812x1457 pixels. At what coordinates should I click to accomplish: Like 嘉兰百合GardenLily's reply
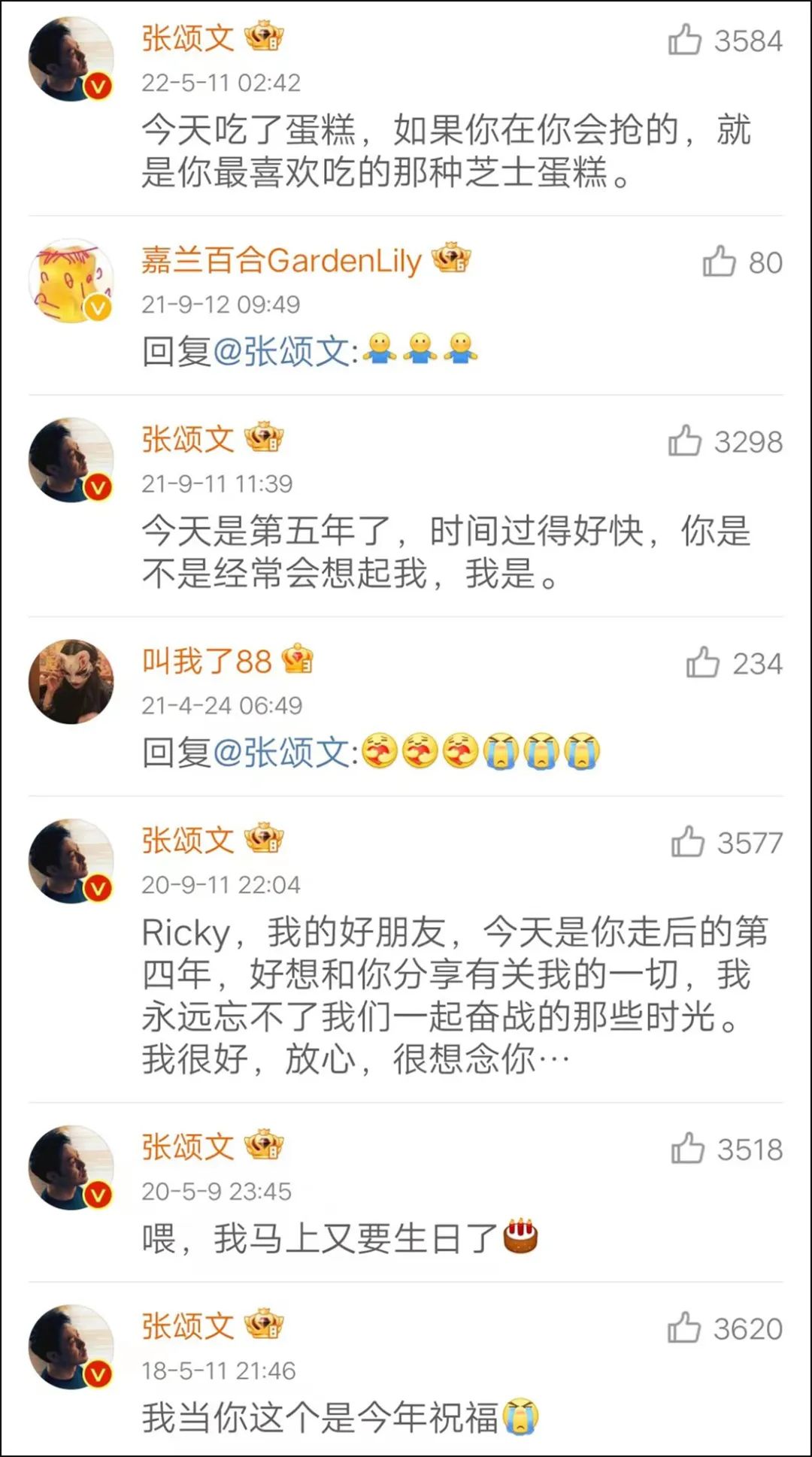point(719,262)
